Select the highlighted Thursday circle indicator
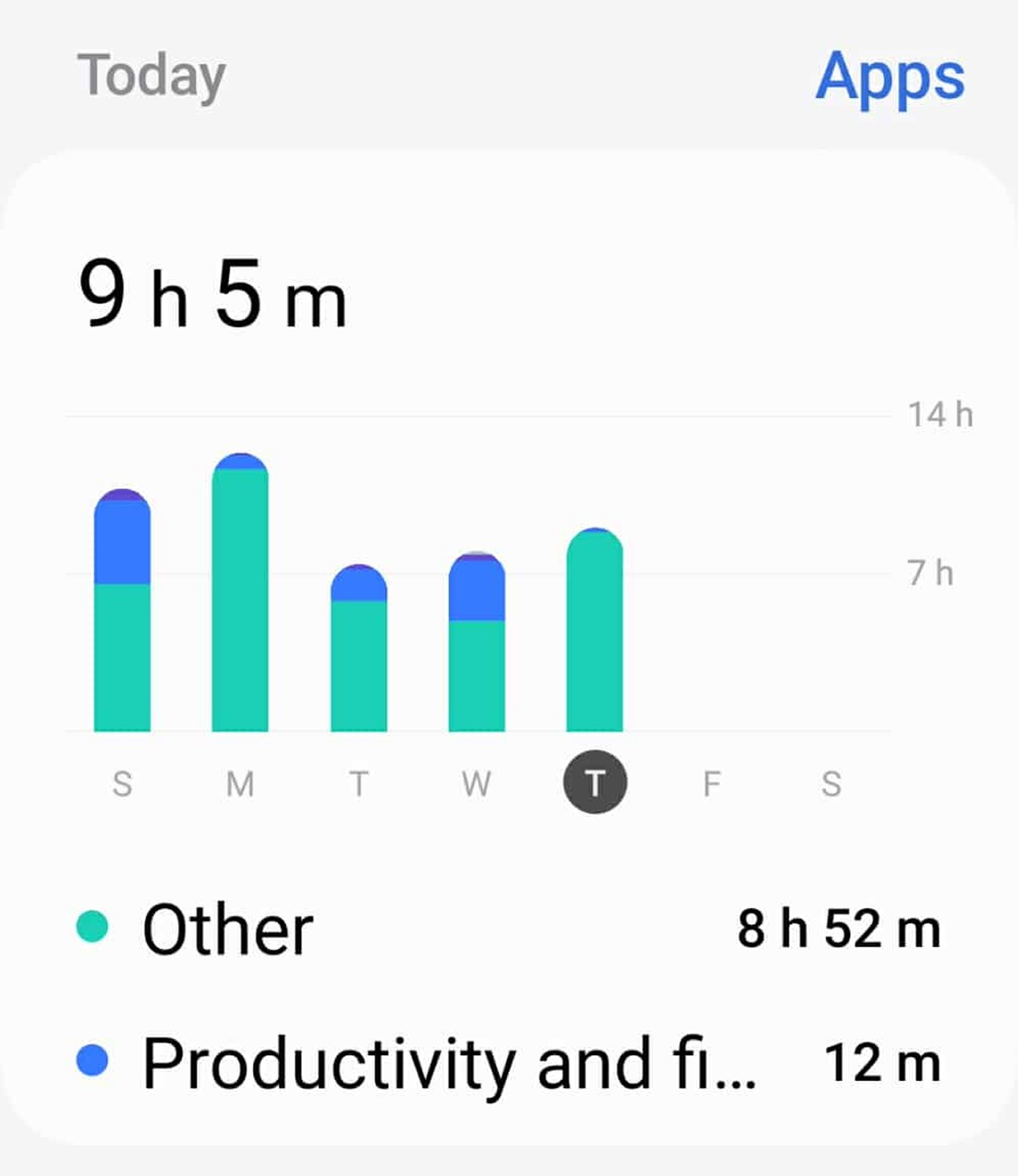The width and height of the screenshot is (1018, 1176). (x=595, y=783)
